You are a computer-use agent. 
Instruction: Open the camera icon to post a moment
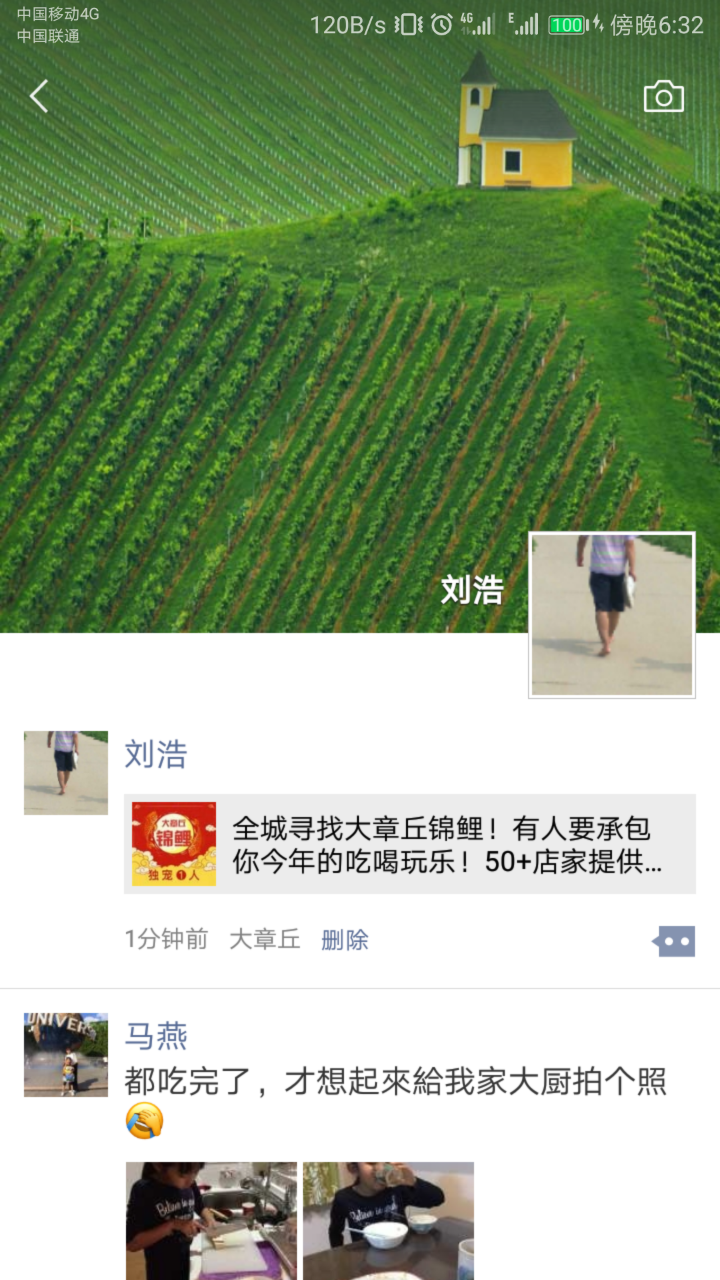pyautogui.click(x=663, y=97)
